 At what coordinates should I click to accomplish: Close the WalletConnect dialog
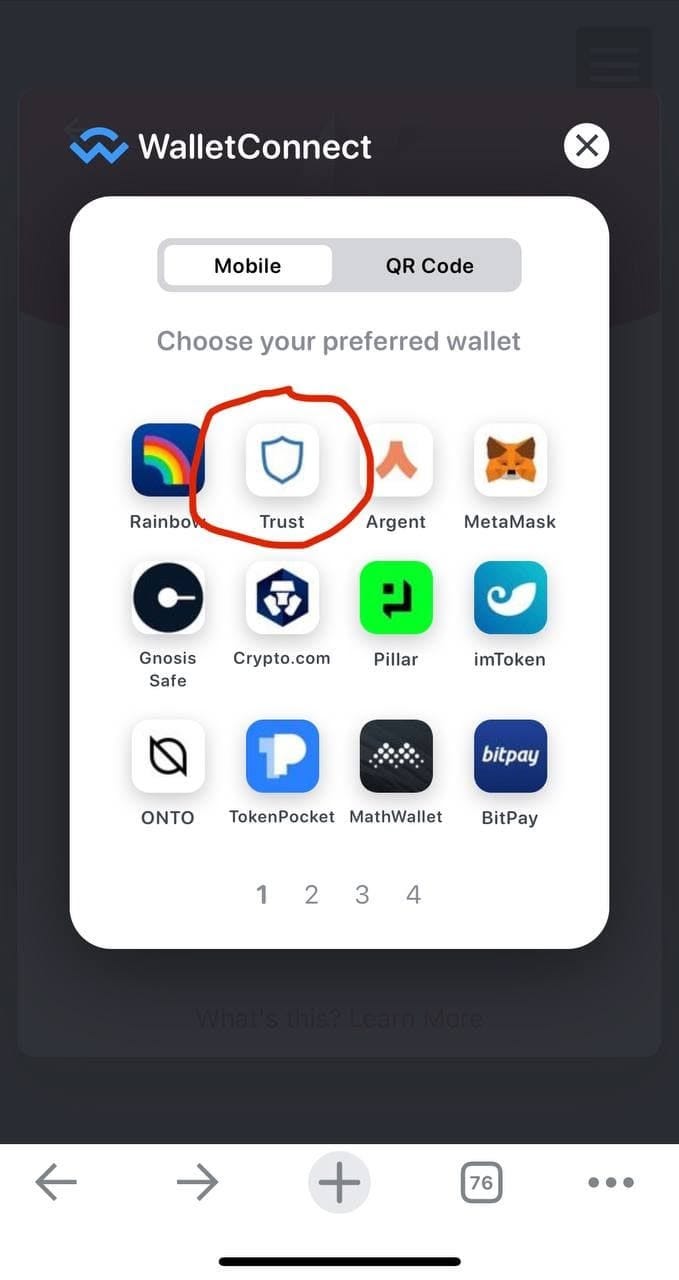(587, 146)
